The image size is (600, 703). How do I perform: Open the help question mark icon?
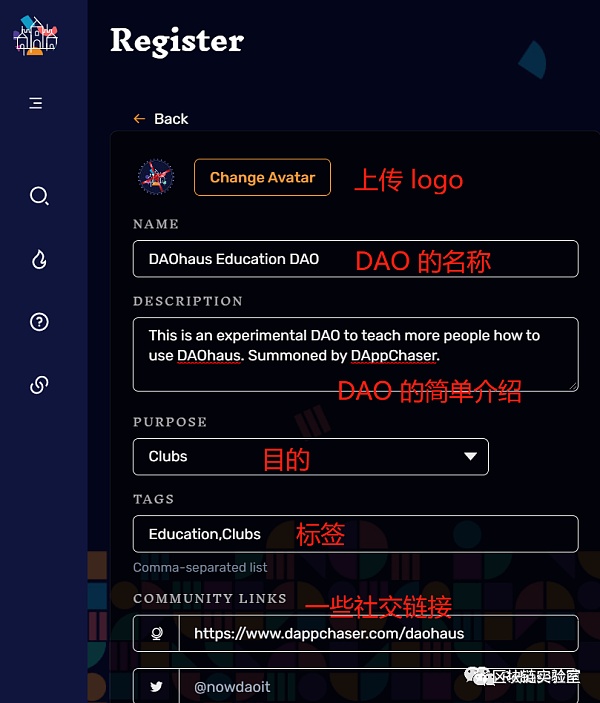[39, 322]
